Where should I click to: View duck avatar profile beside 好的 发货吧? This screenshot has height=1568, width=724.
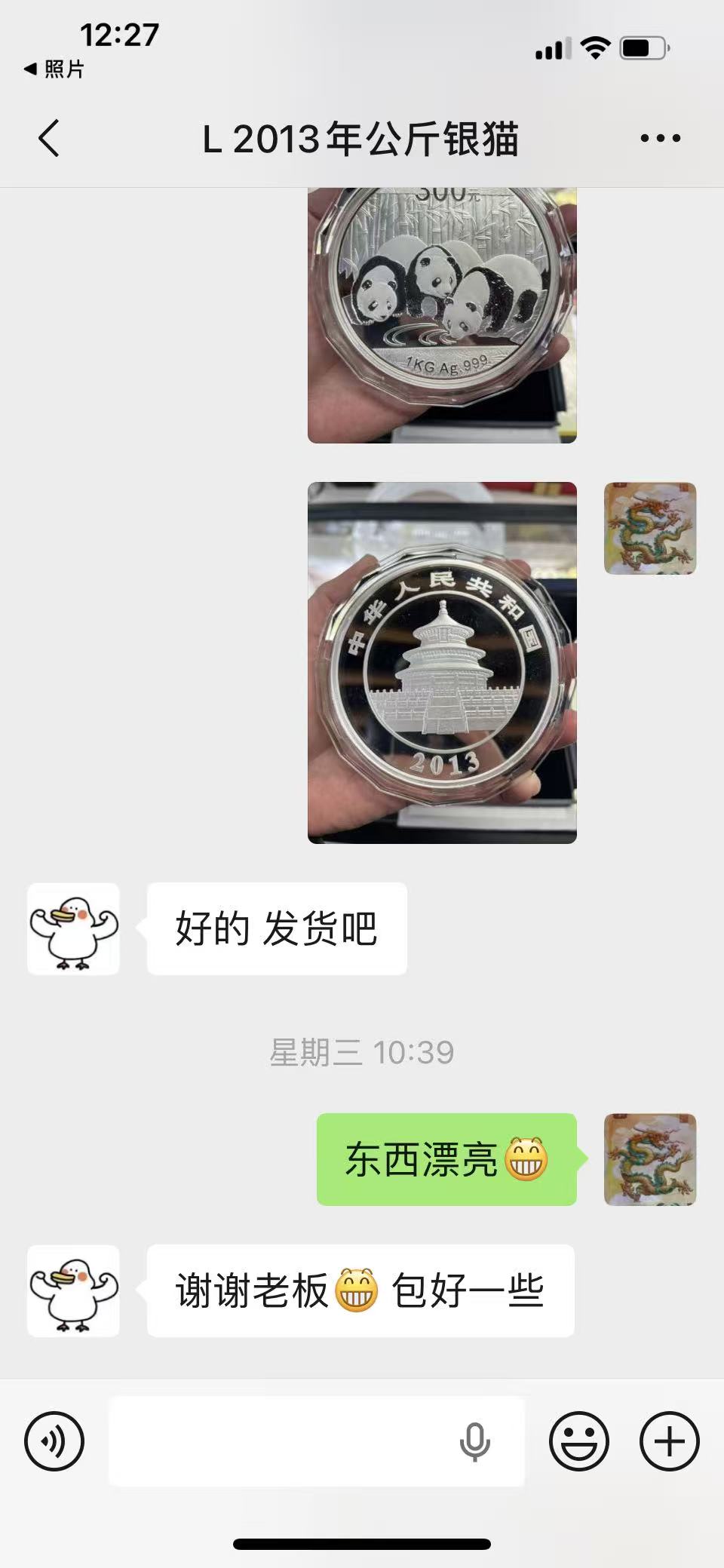pos(73,928)
